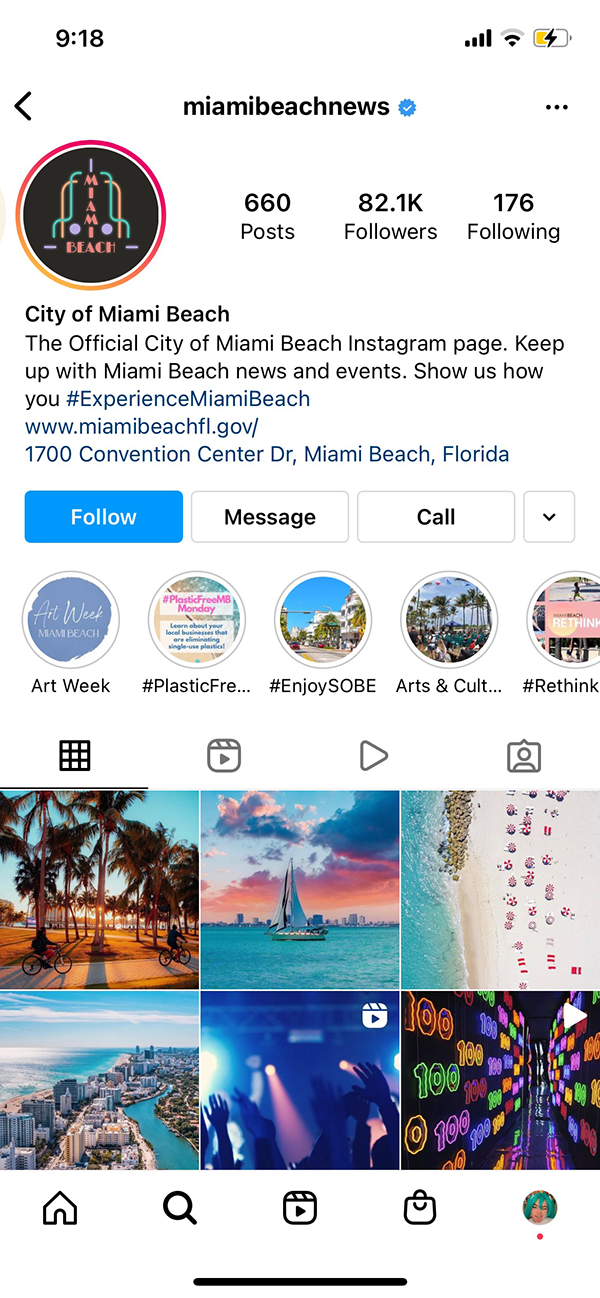Image resolution: width=600 pixels, height=1298 pixels.
Task: View the #EnjoySOBE story highlight
Action: tap(322, 620)
